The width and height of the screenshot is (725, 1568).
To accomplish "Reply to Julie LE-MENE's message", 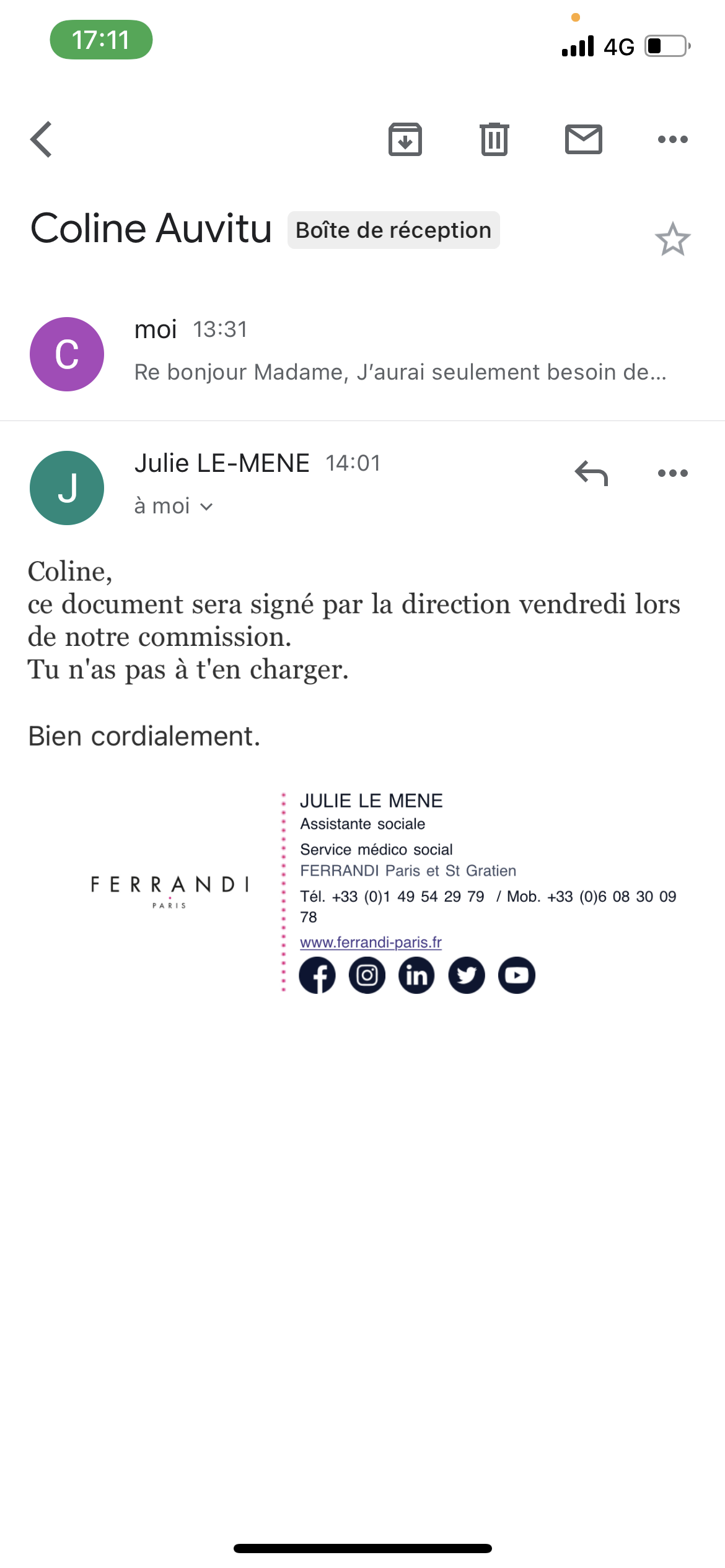I will pyautogui.click(x=591, y=474).
